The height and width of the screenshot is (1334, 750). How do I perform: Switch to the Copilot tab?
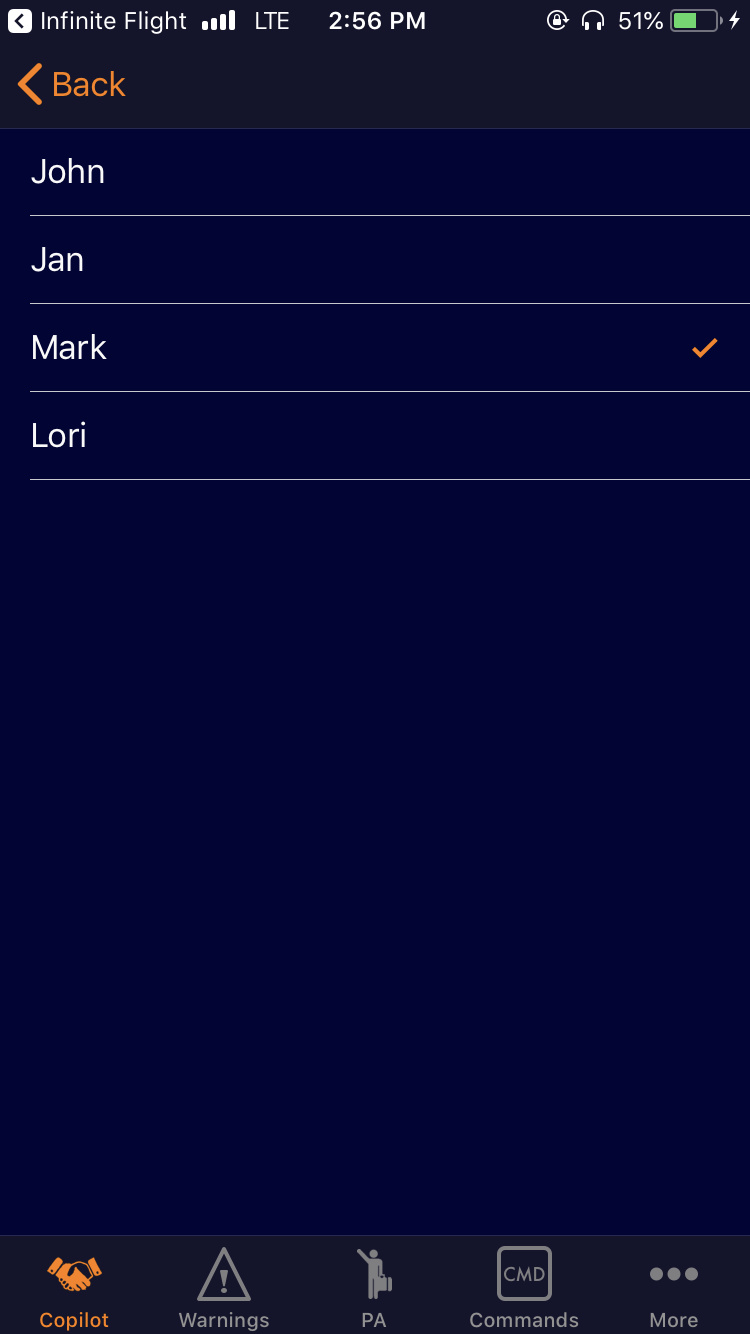coord(74,1288)
